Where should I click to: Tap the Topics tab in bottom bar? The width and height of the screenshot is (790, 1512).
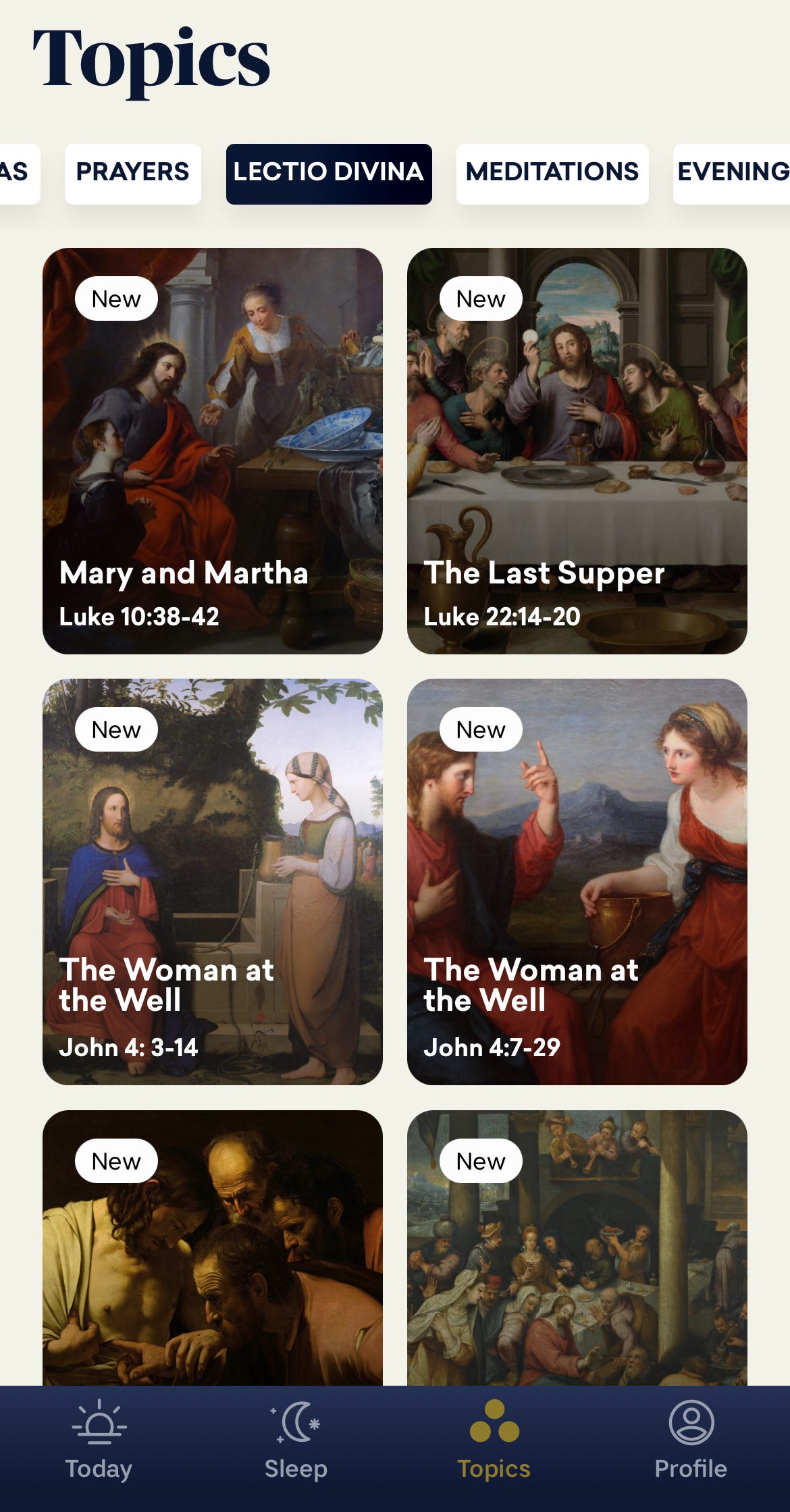pos(494,1440)
